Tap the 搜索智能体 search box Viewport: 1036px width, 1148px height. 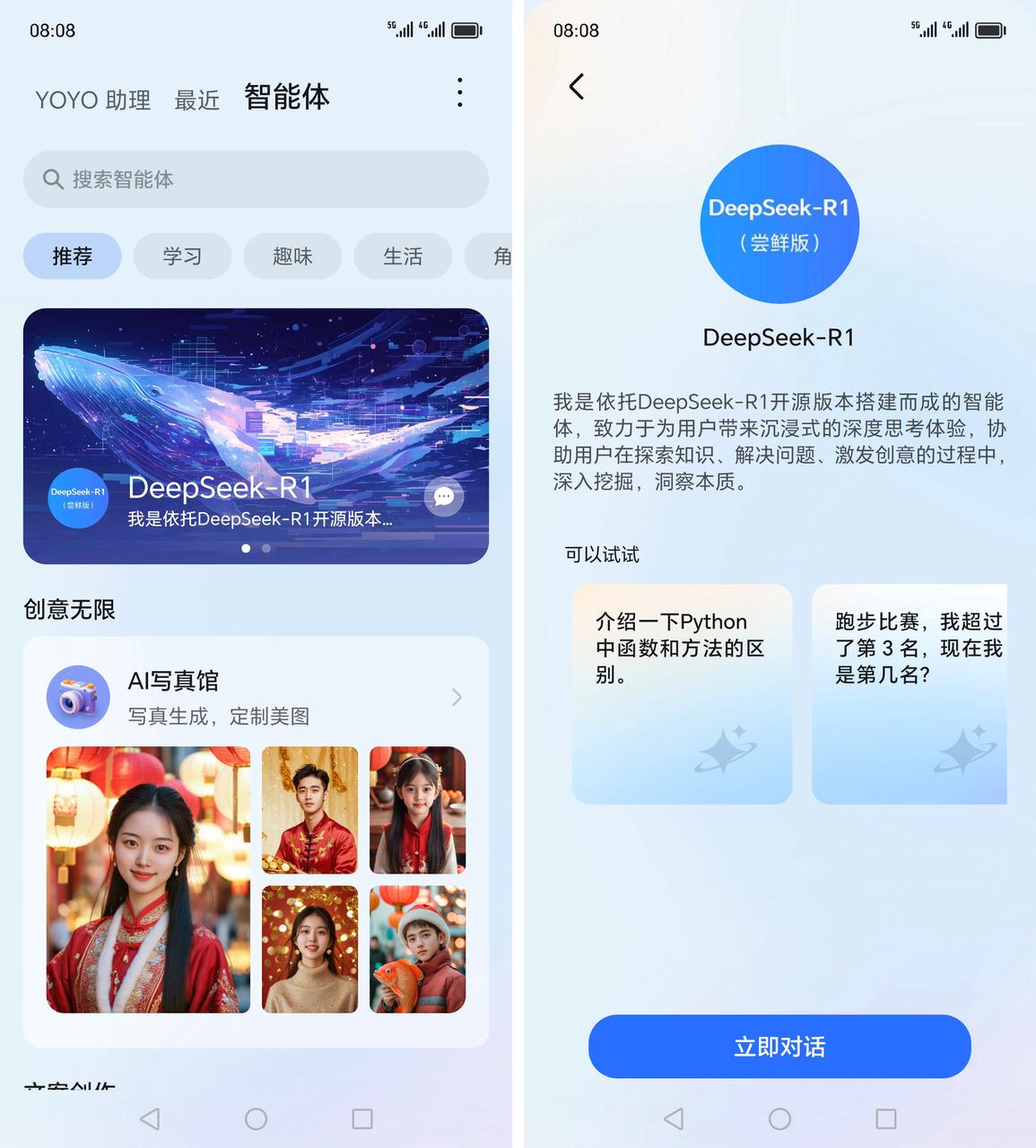(x=256, y=179)
